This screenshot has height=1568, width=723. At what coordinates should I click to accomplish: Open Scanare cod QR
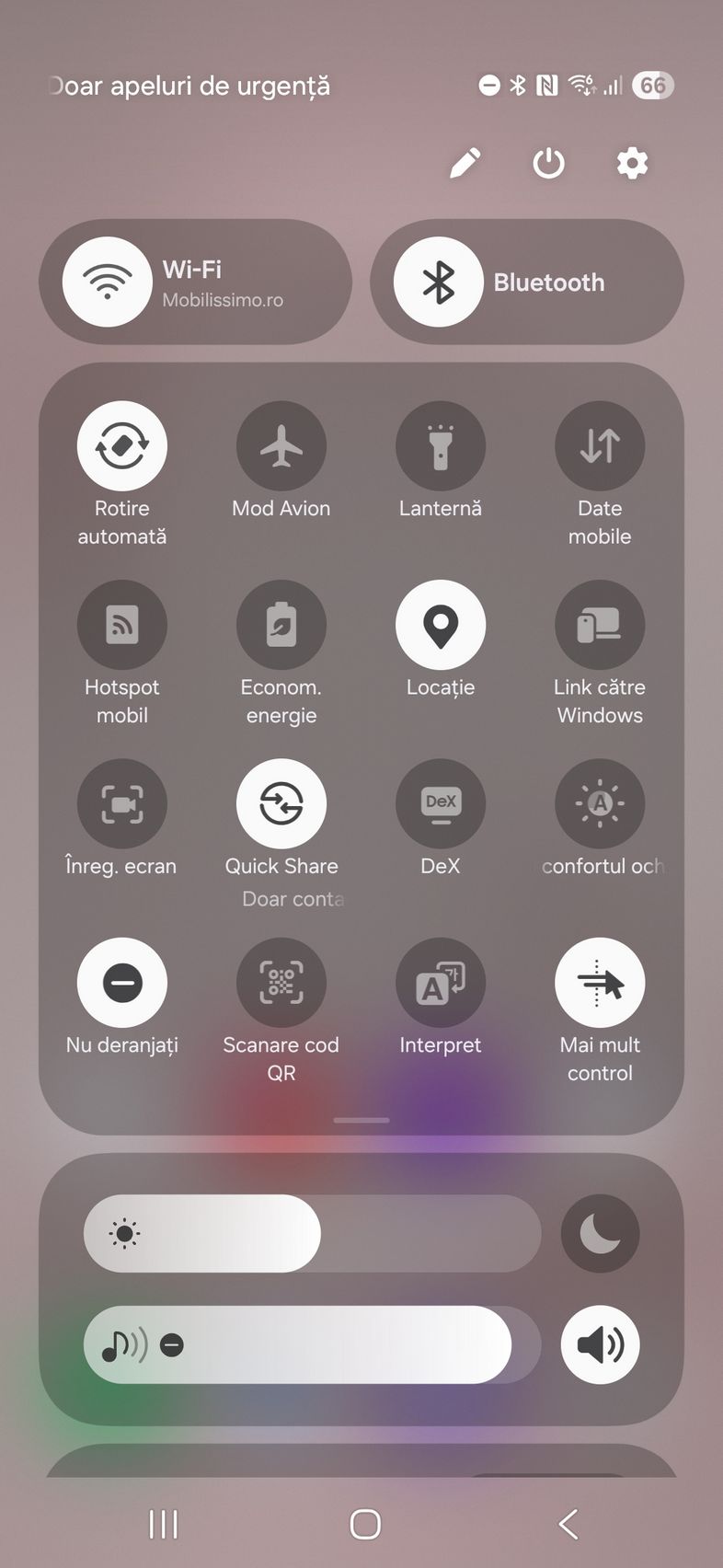point(281,983)
